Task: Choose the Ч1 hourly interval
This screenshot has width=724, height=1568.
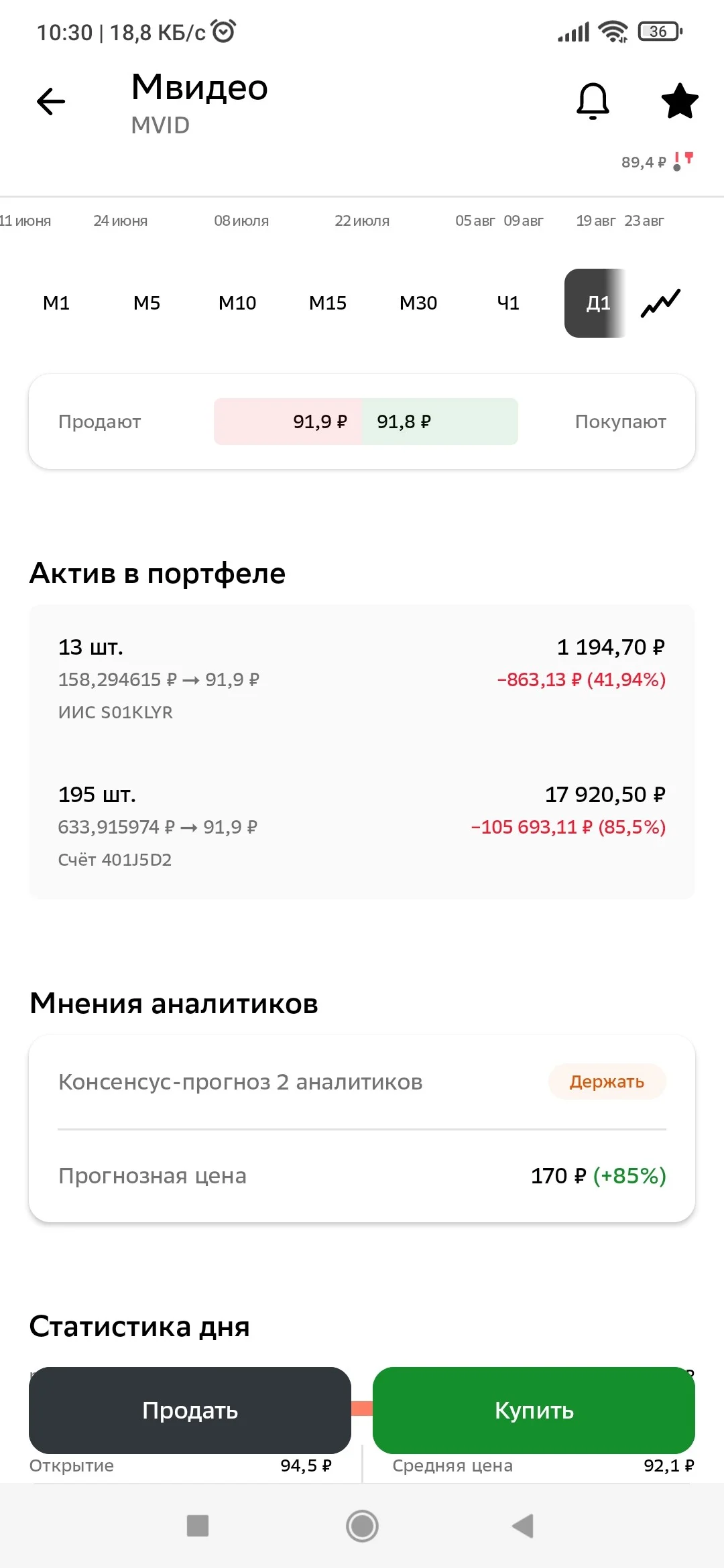Action: click(x=508, y=304)
